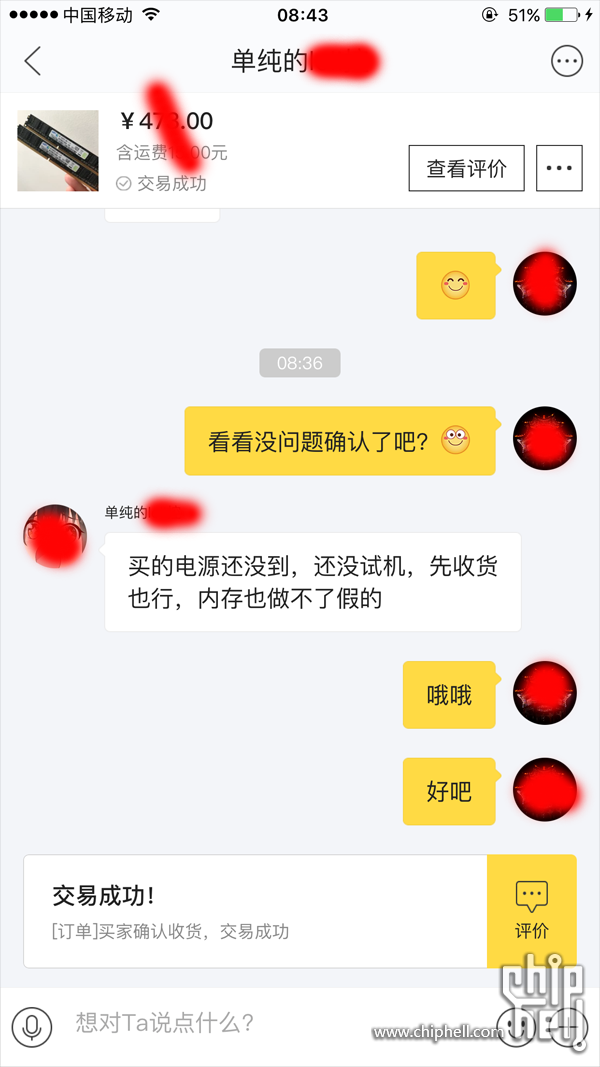Switch to voice input with the microphone

(32, 1025)
